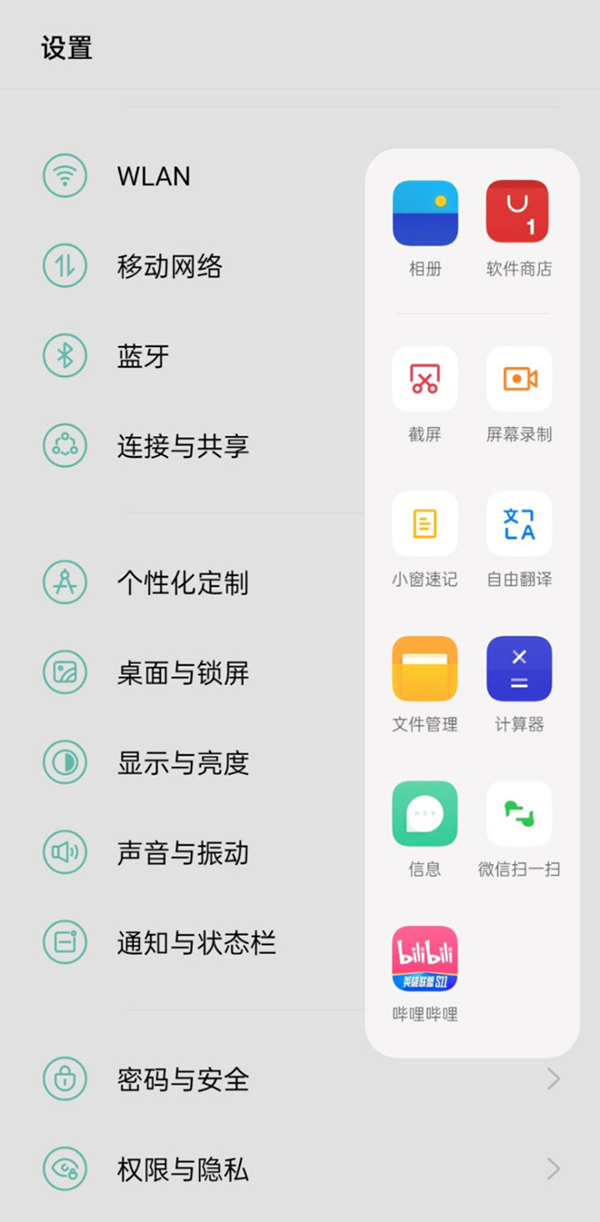Go to 显示与亮度 settings
The image size is (600, 1222).
click(182, 763)
